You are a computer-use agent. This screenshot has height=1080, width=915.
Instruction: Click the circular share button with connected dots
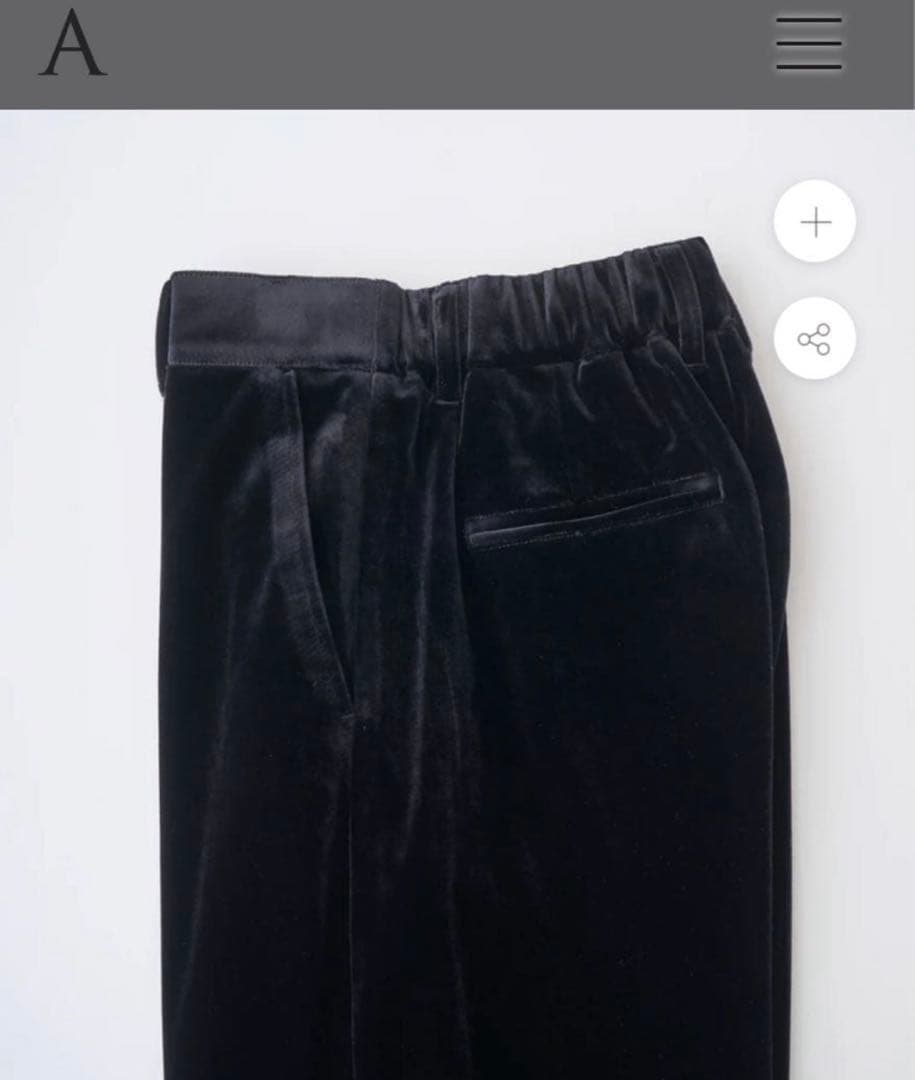click(x=814, y=338)
